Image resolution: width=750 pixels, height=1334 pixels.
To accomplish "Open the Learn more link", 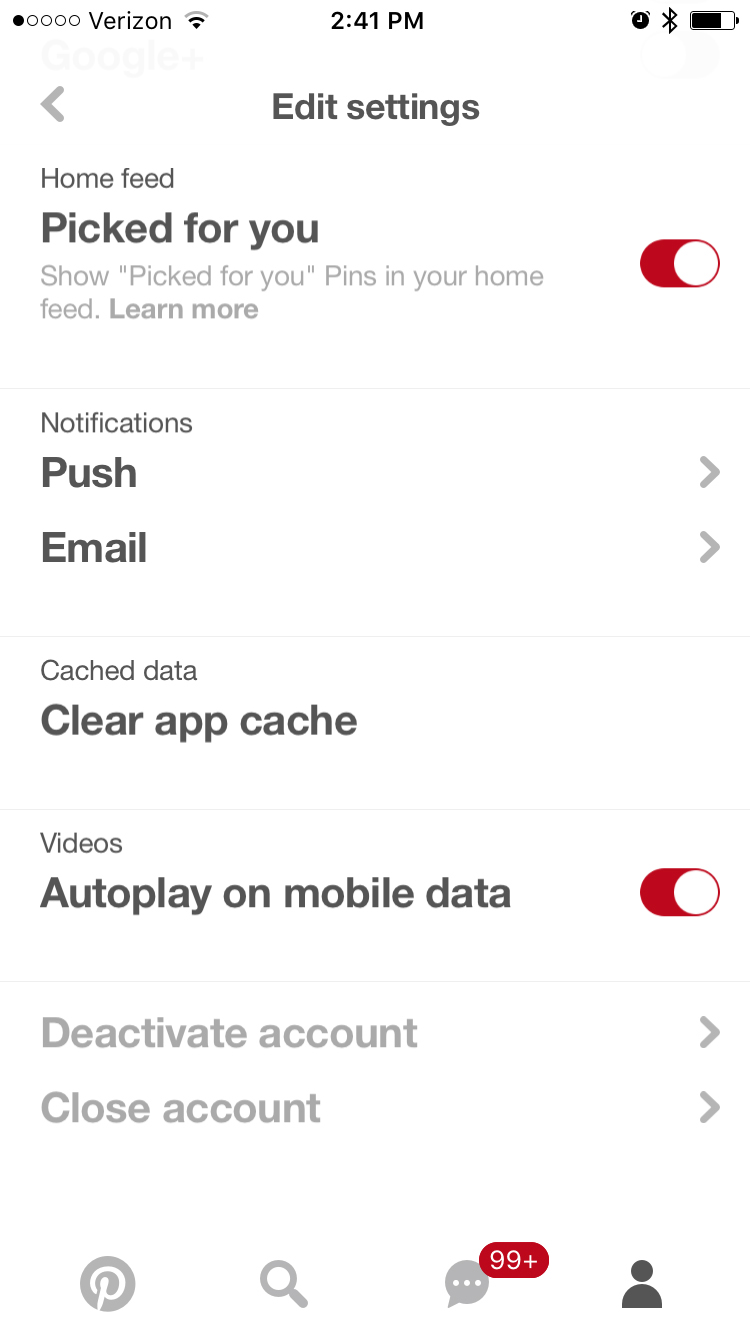I will pos(184,309).
